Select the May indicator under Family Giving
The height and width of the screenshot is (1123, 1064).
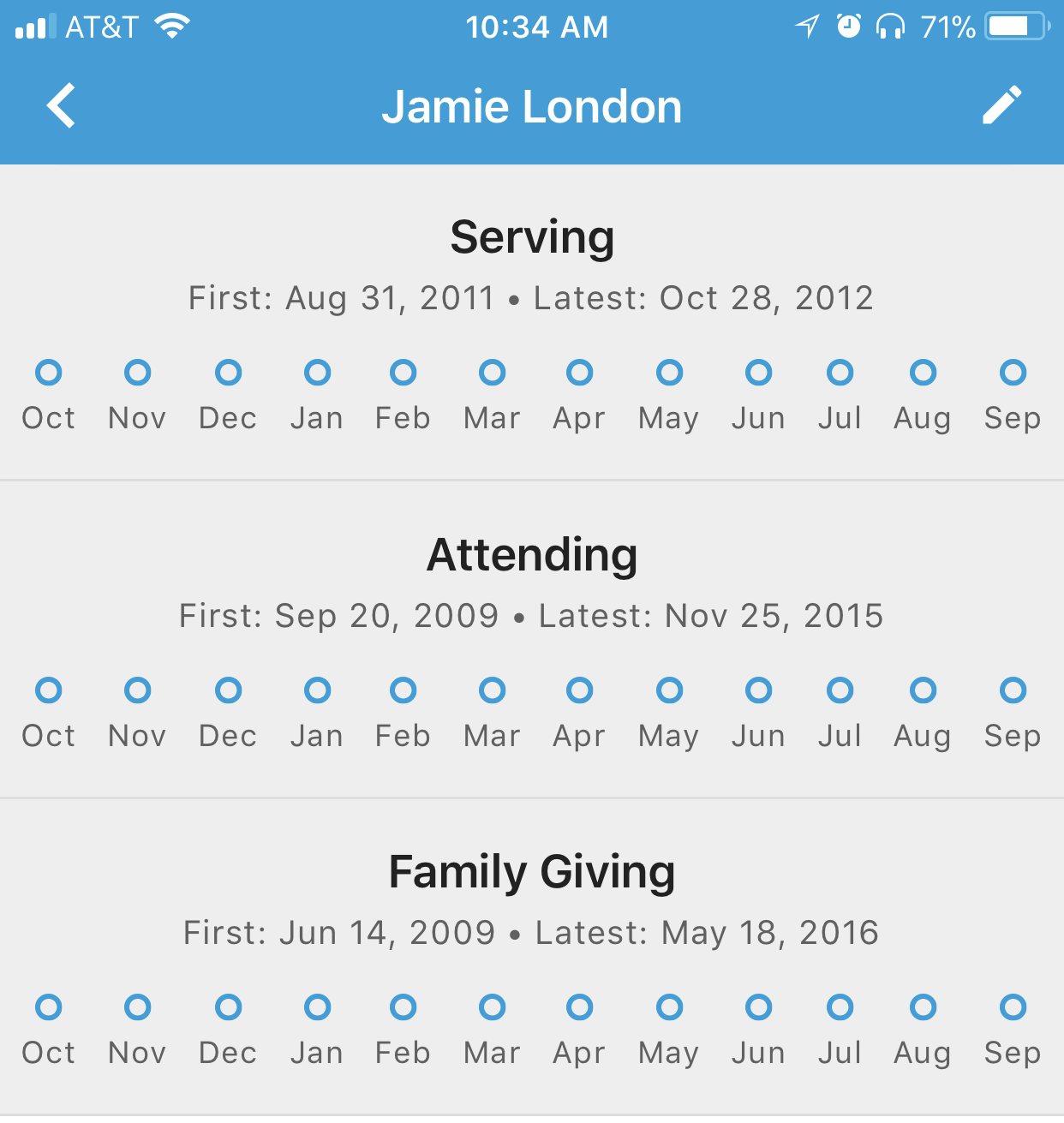click(x=668, y=1007)
